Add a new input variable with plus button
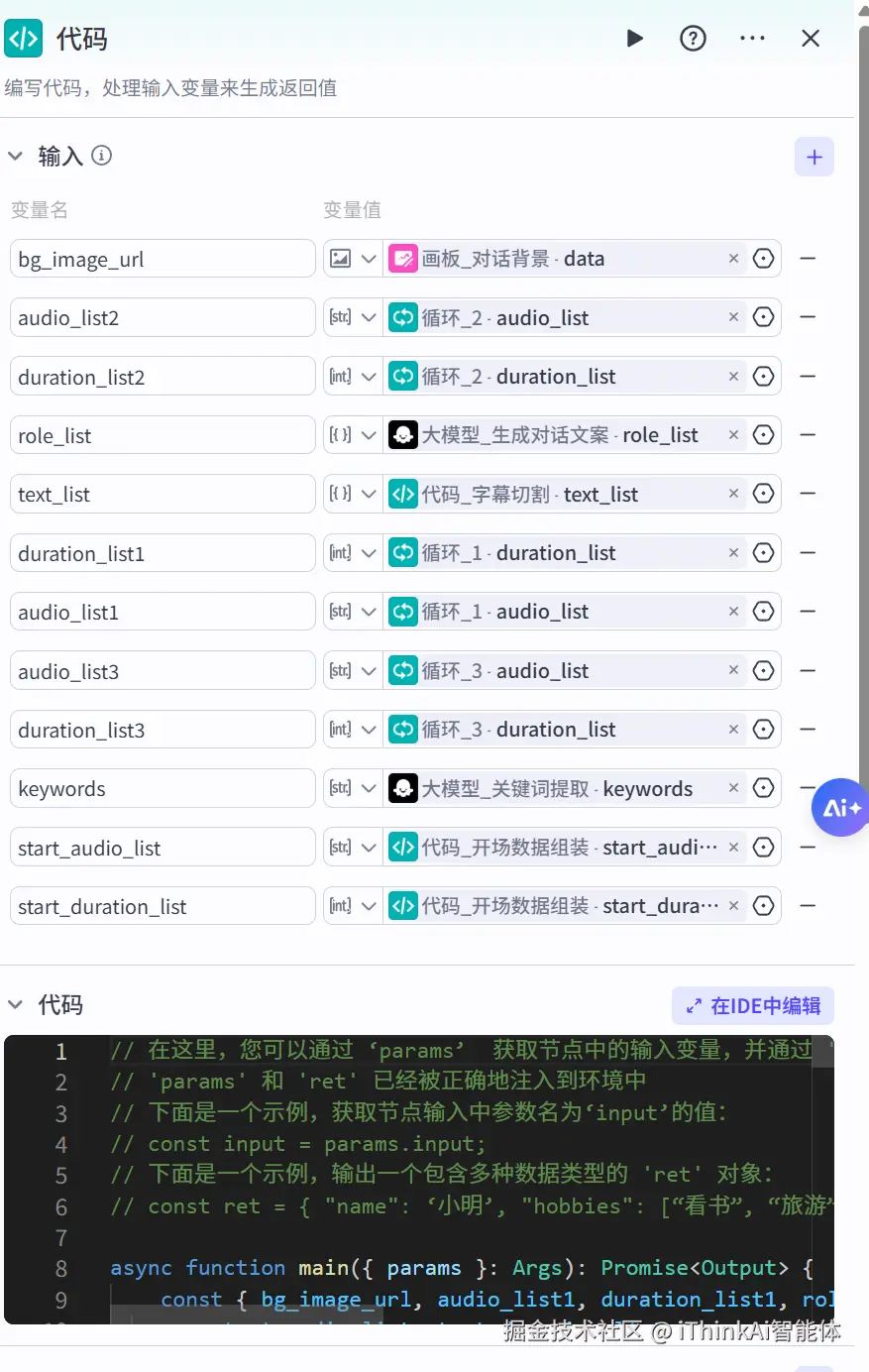869x1372 pixels. [x=814, y=157]
